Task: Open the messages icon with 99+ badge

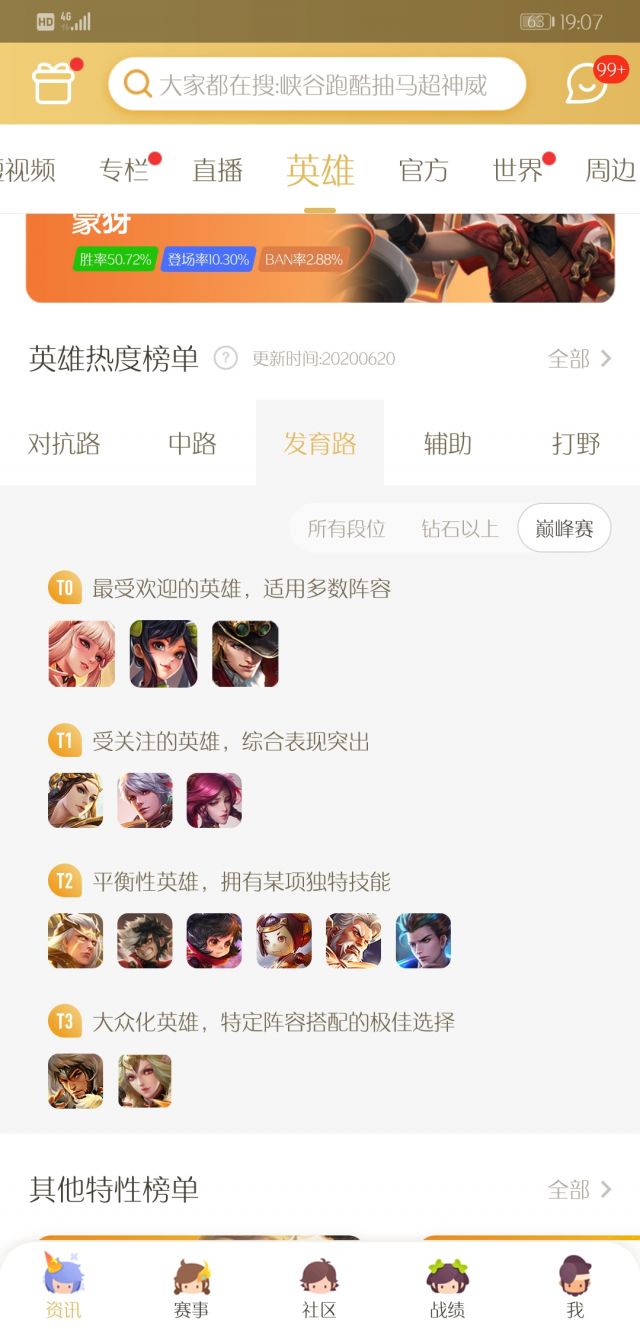Action: [x=588, y=84]
